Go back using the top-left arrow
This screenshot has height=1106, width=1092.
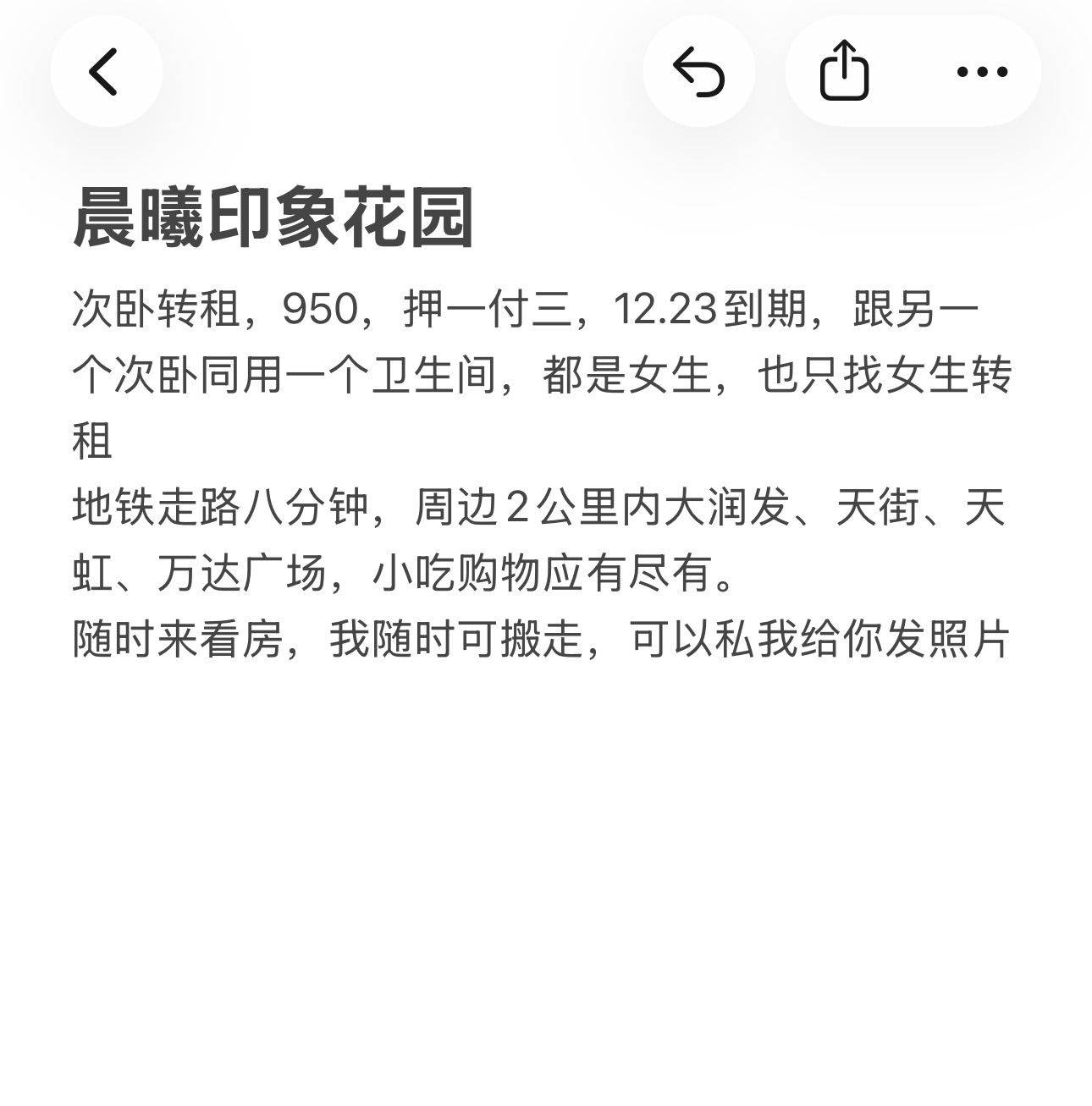coord(105,71)
